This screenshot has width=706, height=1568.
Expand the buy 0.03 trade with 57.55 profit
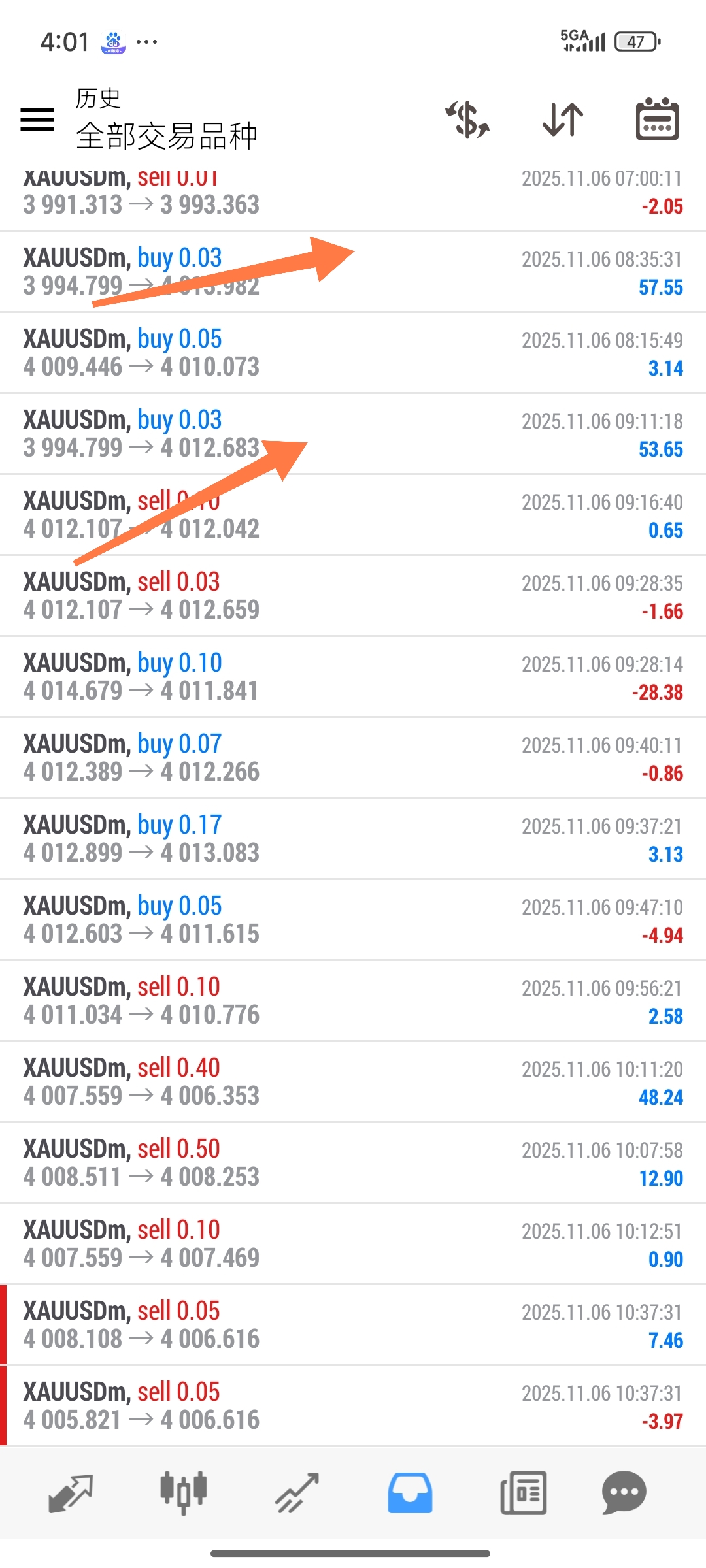point(353,272)
